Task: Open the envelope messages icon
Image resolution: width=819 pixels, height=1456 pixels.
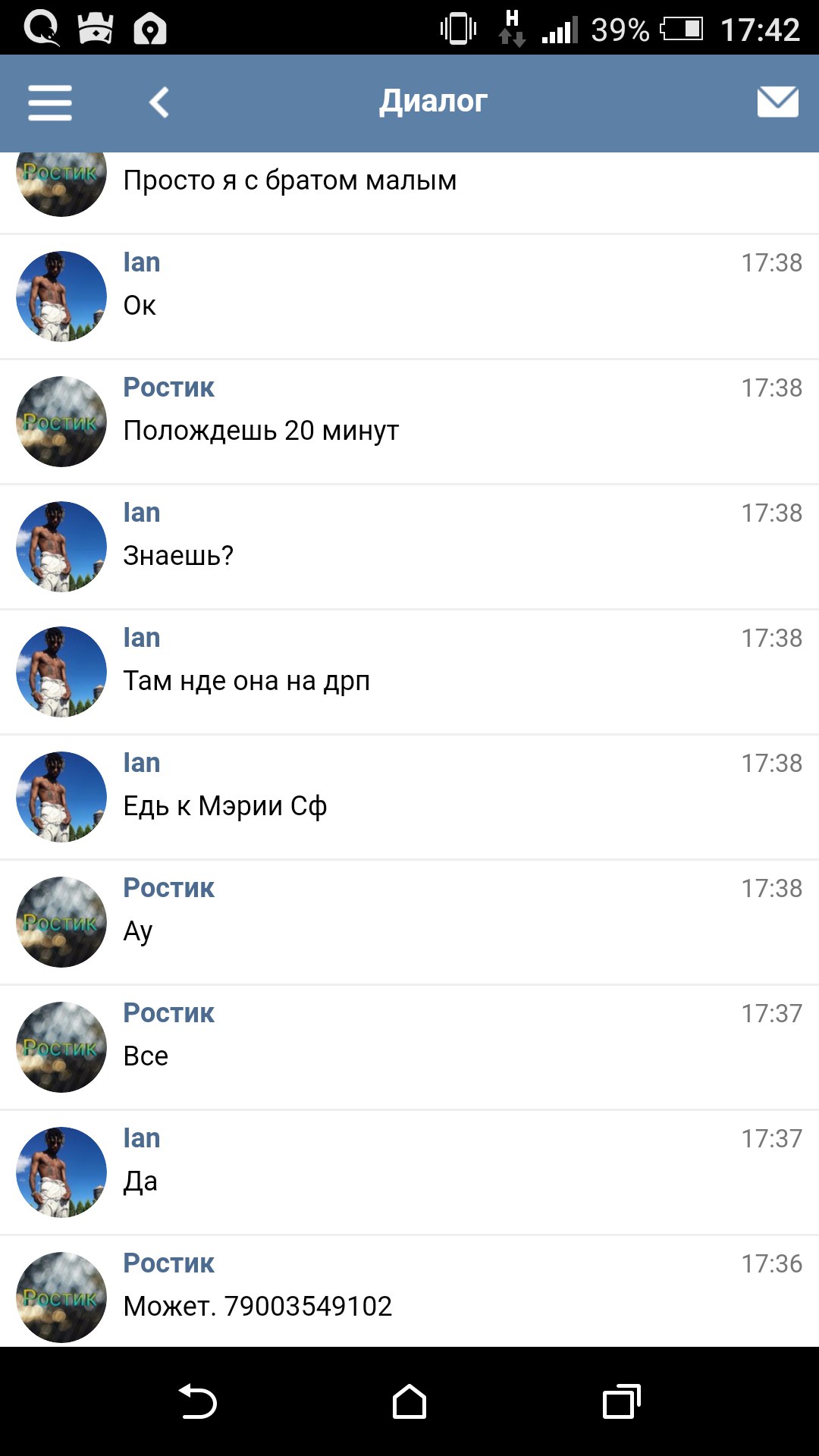Action: tap(777, 102)
